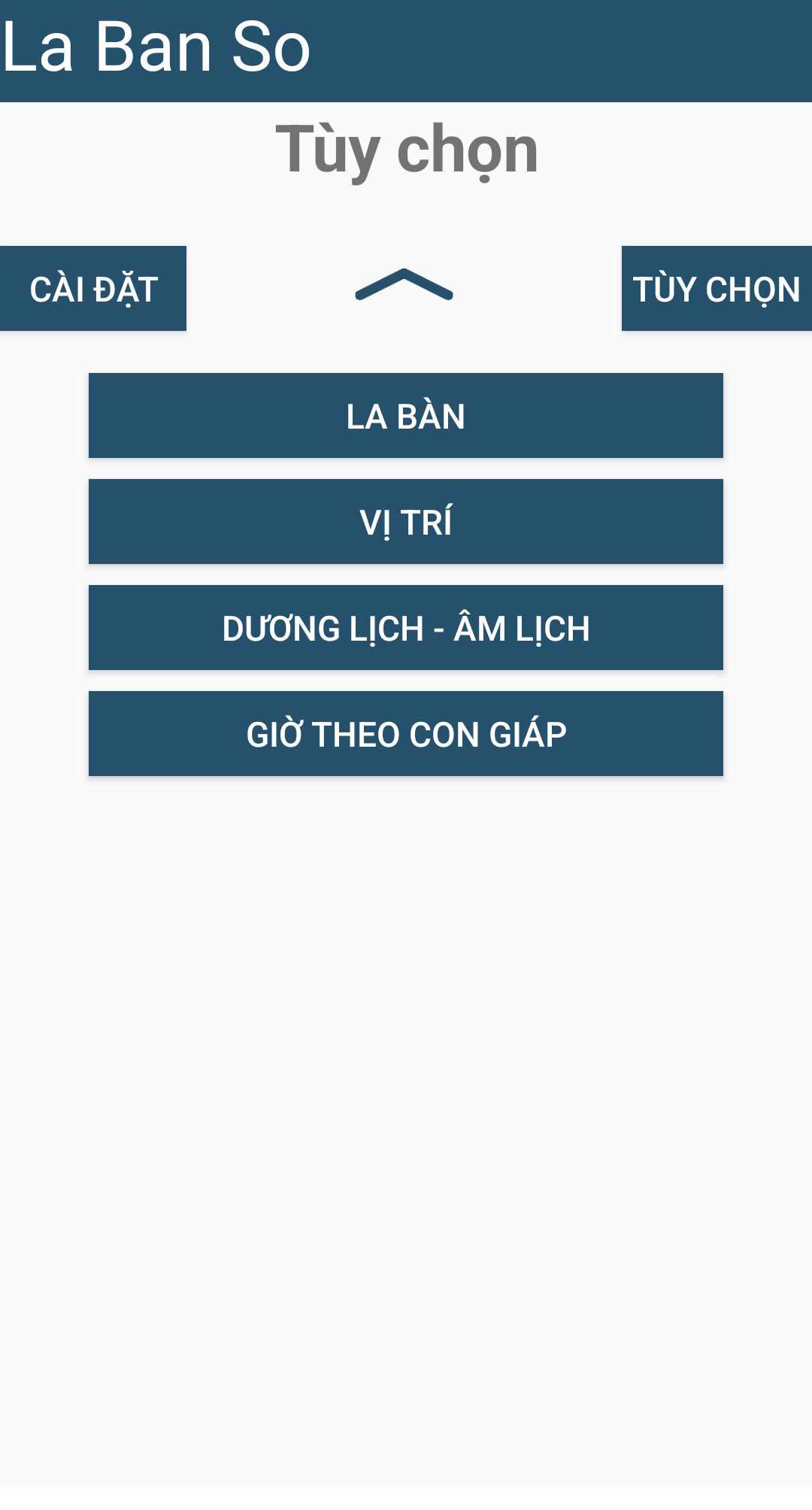Choose Giờ theo con giáp
Image resolution: width=812 pixels, height=1510 pixels.
point(406,734)
